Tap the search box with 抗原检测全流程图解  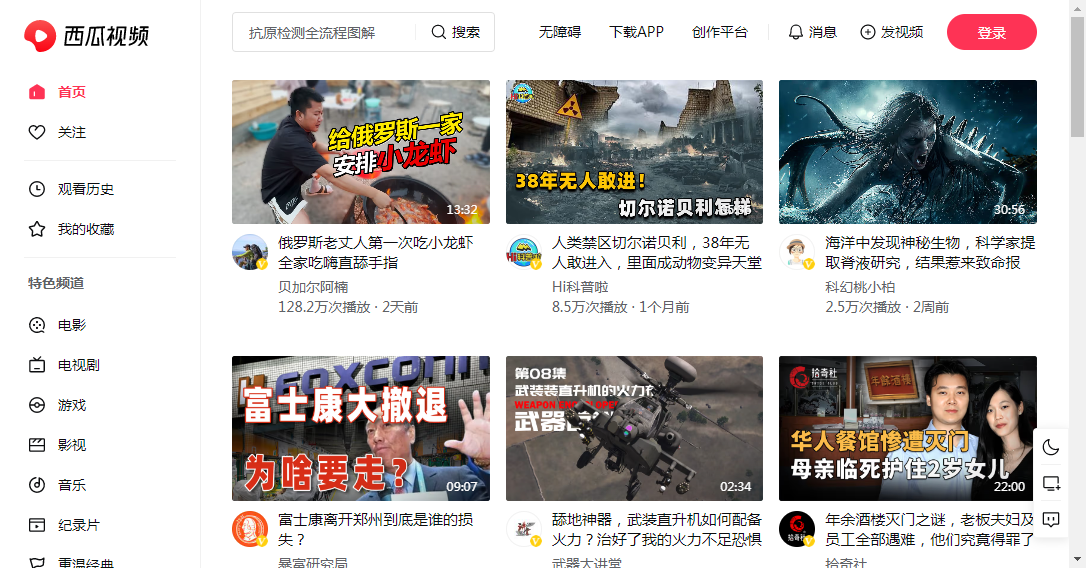[x=325, y=32]
